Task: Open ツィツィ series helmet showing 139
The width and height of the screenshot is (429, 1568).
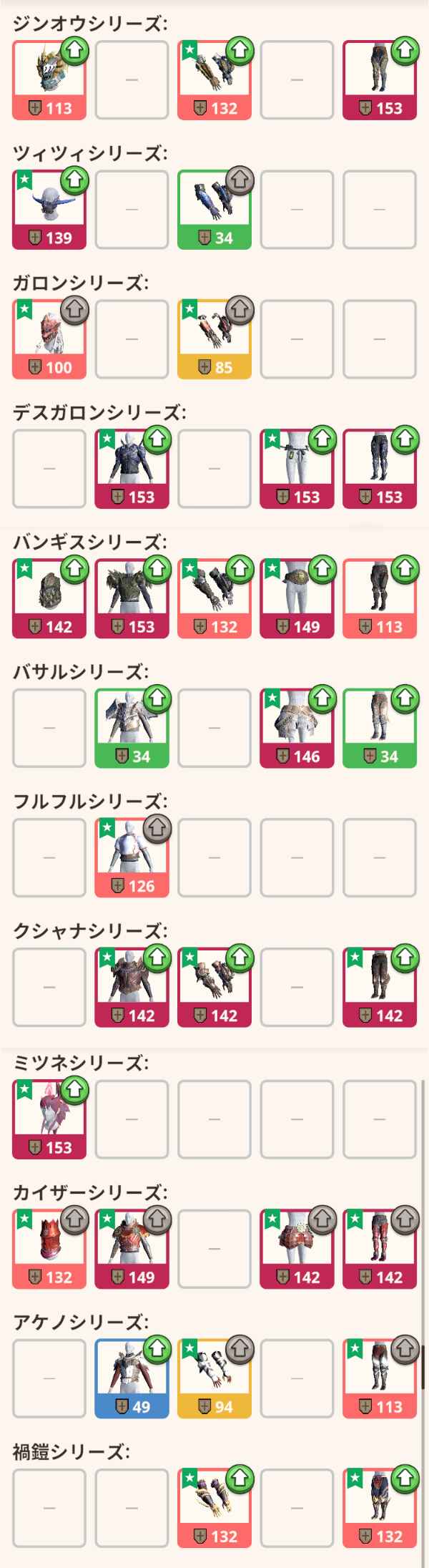Action: [x=49, y=209]
